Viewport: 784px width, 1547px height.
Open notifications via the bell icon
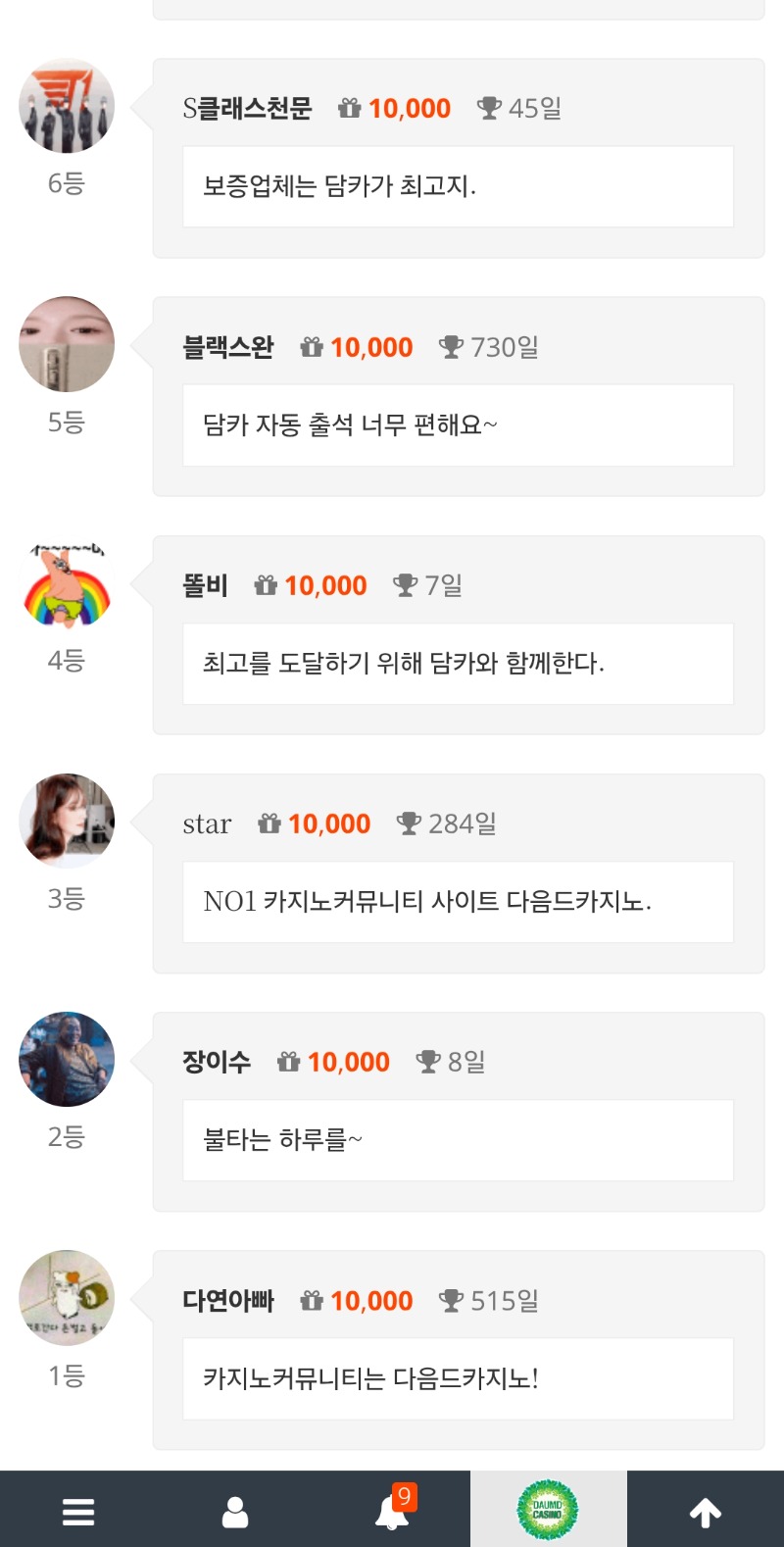tap(391, 1512)
